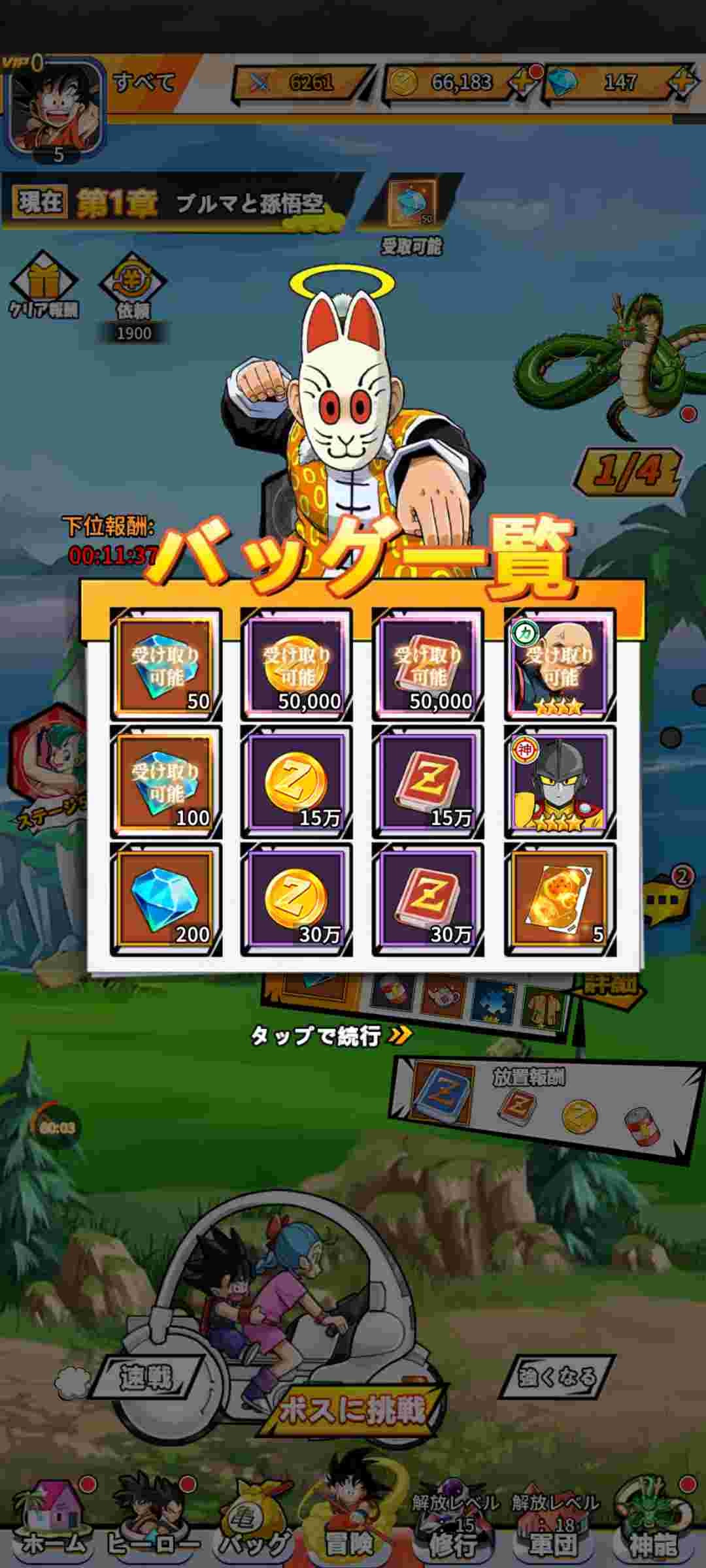Screen dimensions: 706x1568
Task: Select the dragon ball card reward
Action: pyautogui.click(x=560, y=899)
